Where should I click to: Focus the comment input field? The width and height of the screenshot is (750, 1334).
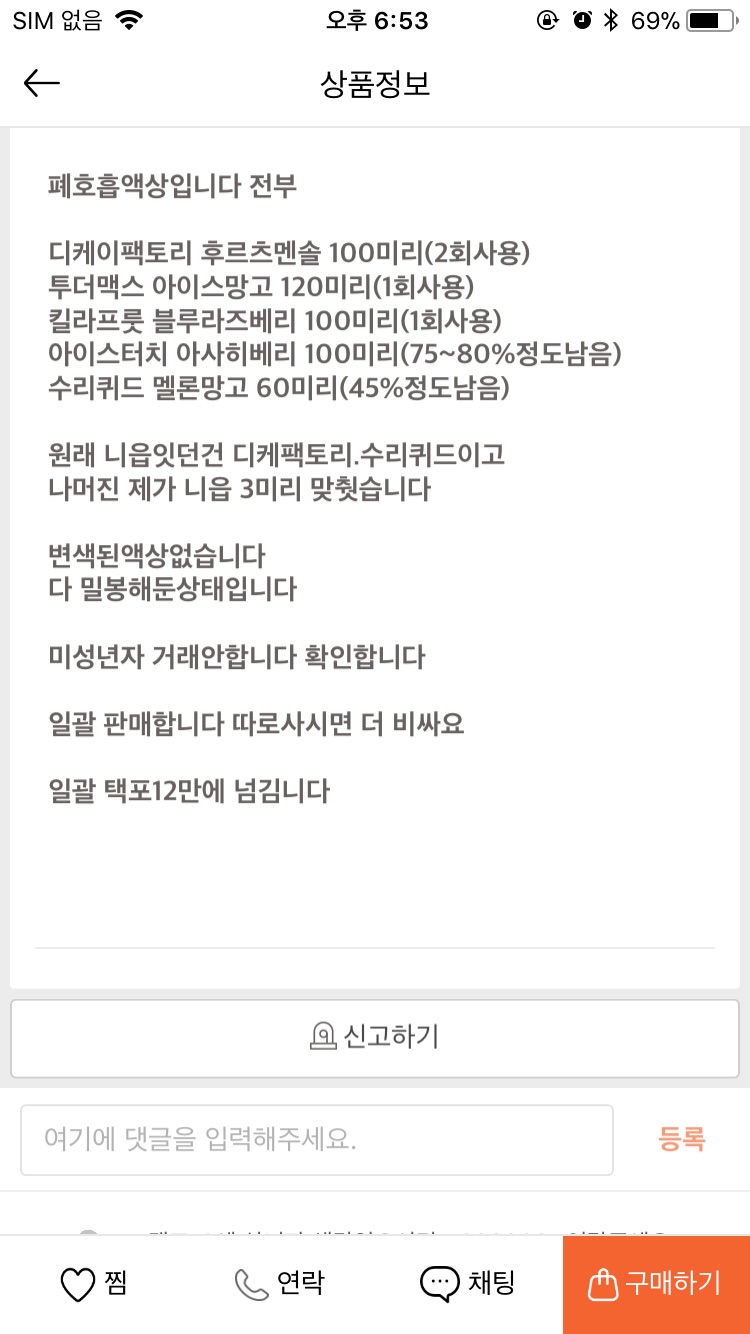click(316, 1139)
